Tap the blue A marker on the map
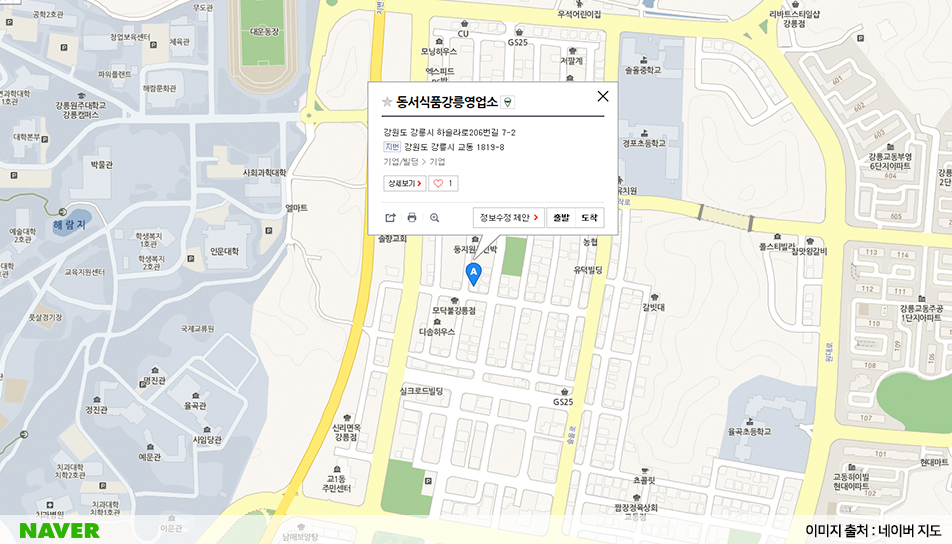The width and height of the screenshot is (952, 544). click(x=474, y=272)
